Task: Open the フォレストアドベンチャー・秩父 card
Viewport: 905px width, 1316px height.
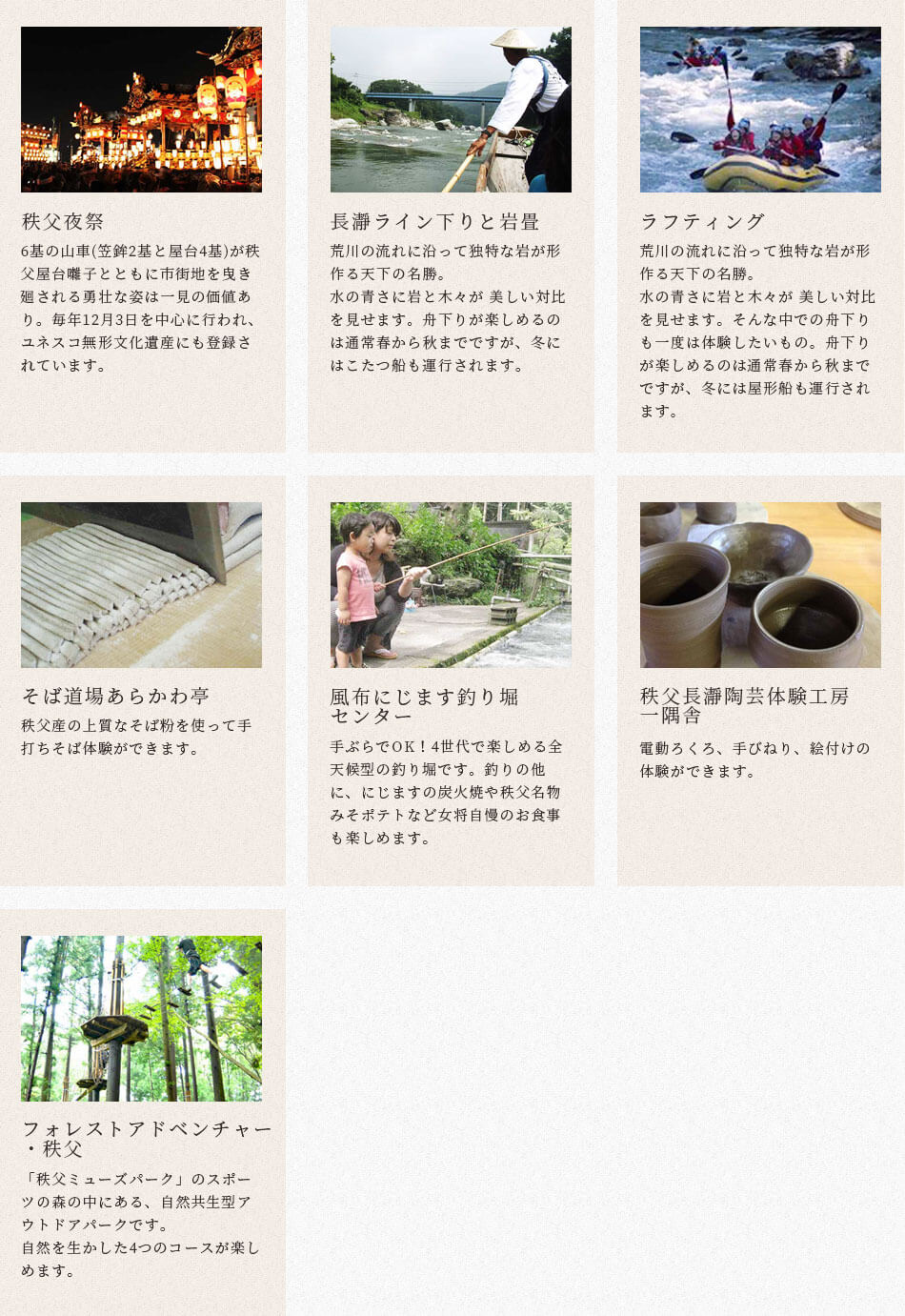Action: 141,1018
